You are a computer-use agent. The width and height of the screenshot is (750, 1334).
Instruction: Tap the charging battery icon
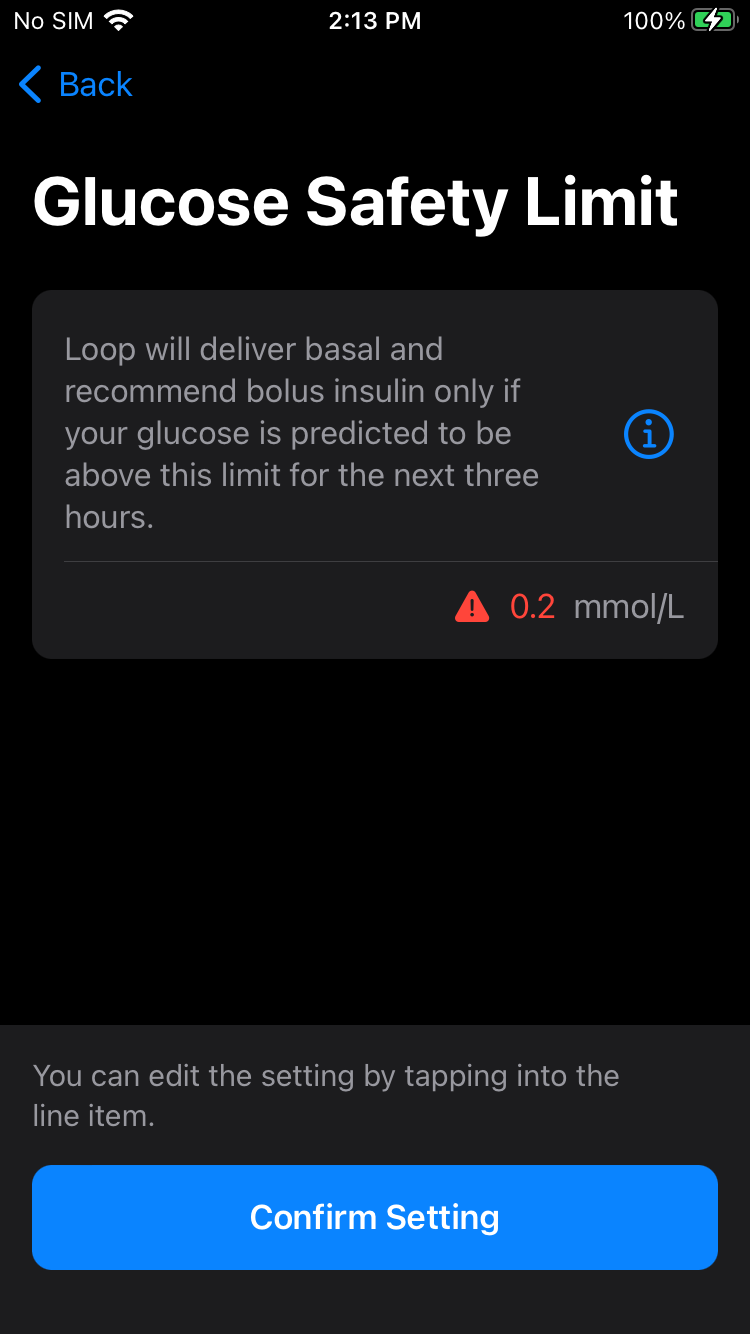point(710,19)
